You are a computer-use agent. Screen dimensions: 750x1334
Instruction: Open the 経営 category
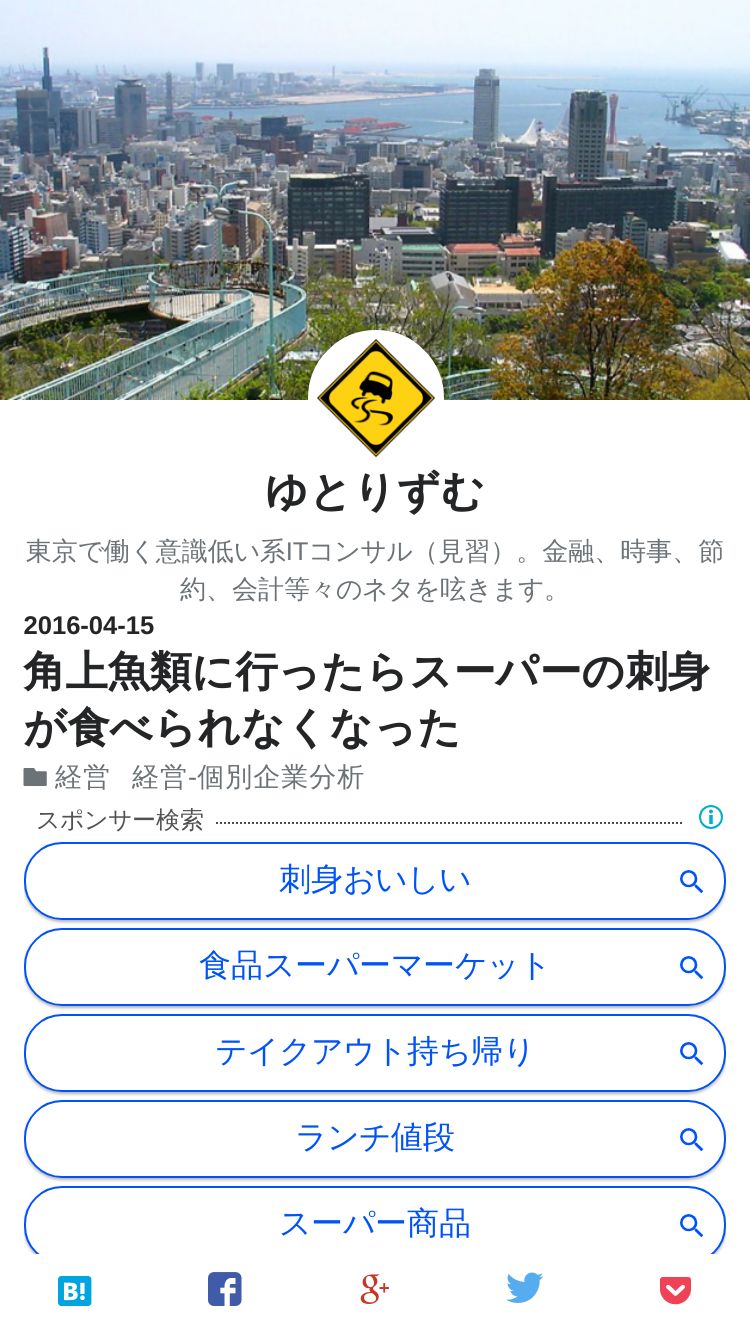tap(81, 777)
